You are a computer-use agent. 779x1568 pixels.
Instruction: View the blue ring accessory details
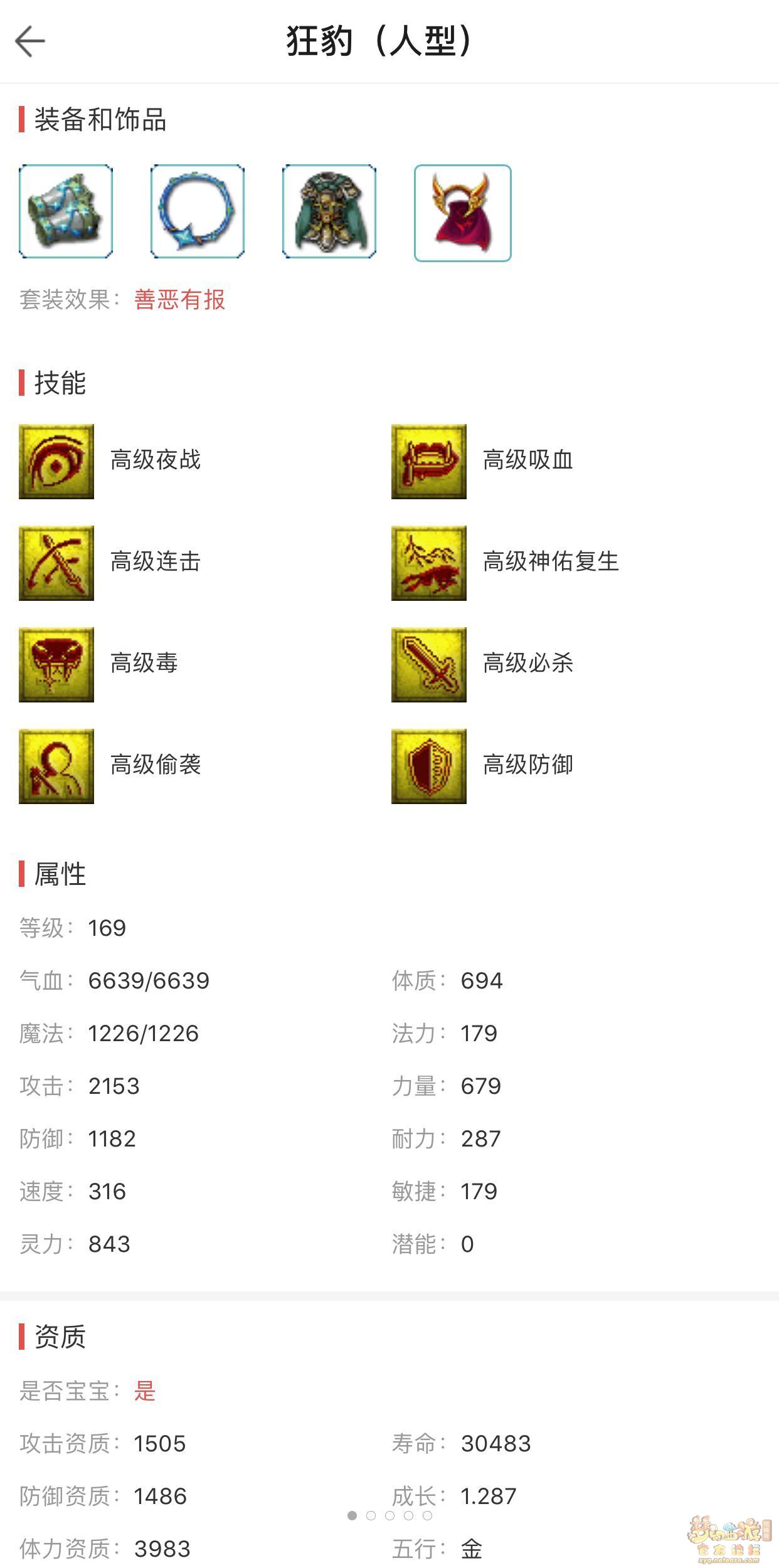point(198,212)
